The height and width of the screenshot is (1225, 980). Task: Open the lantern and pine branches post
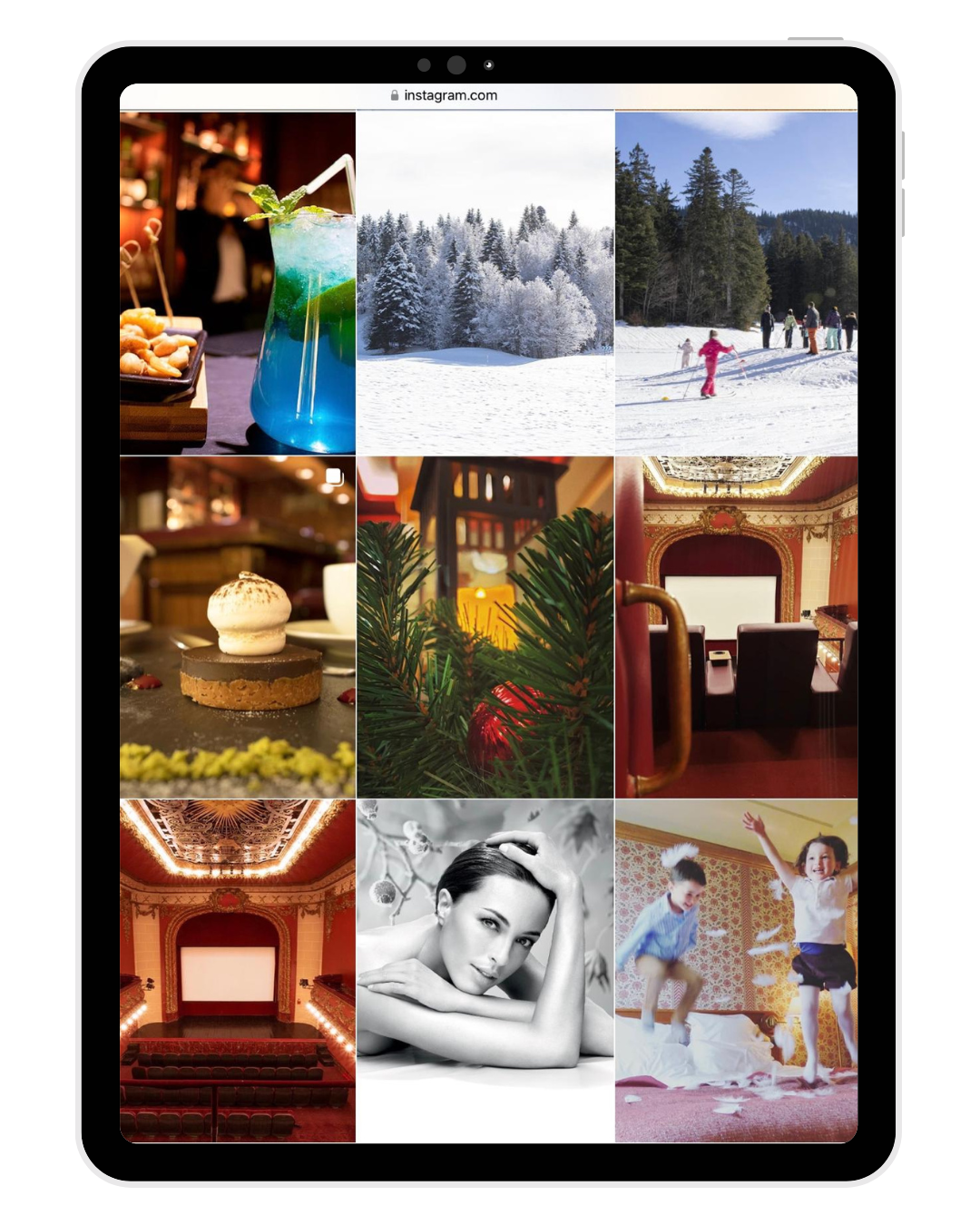pyautogui.click(x=485, y=628)
